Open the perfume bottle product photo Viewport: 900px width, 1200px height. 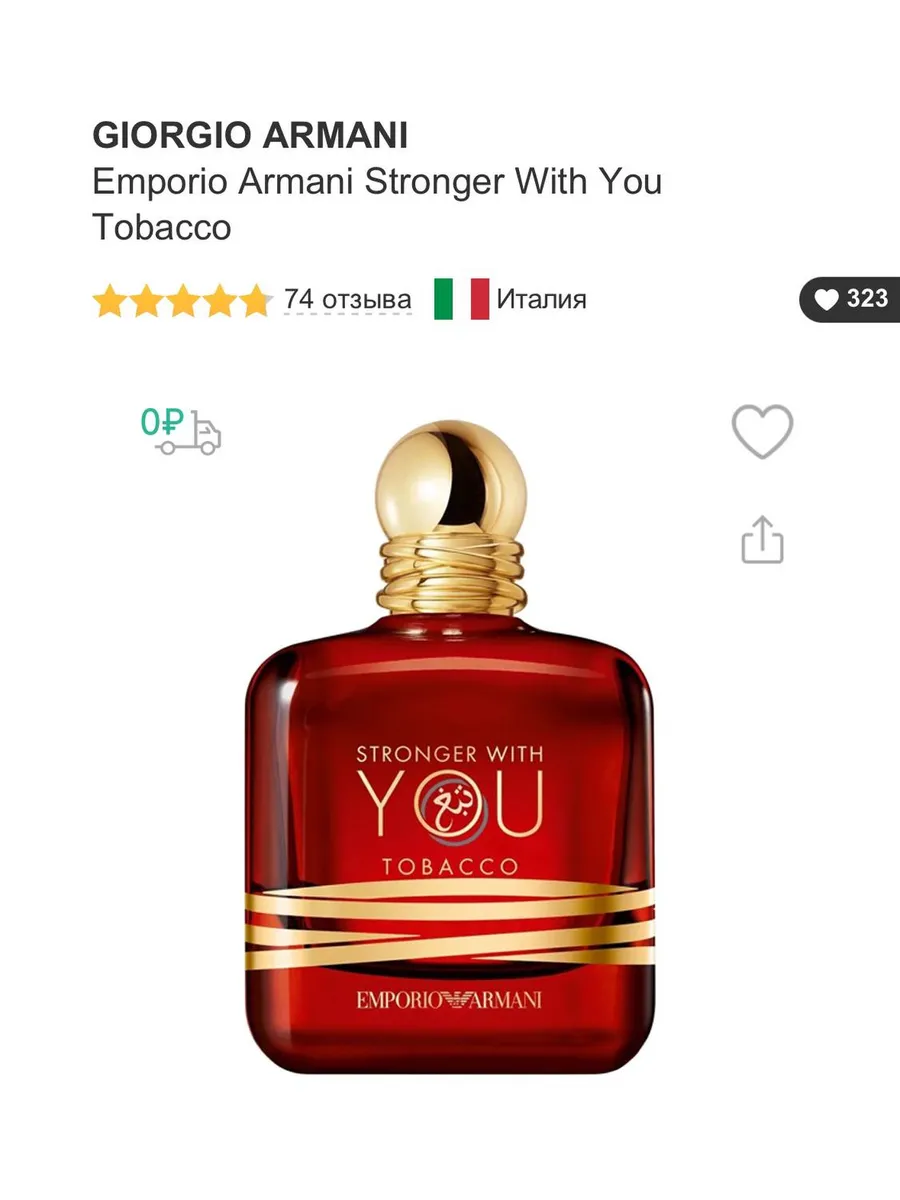[450, 760]
